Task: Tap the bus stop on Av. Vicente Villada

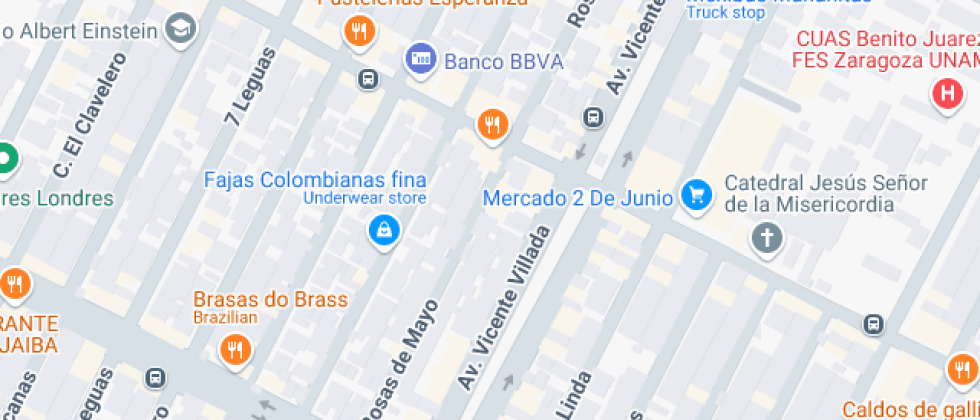Action: pos(593,118)
